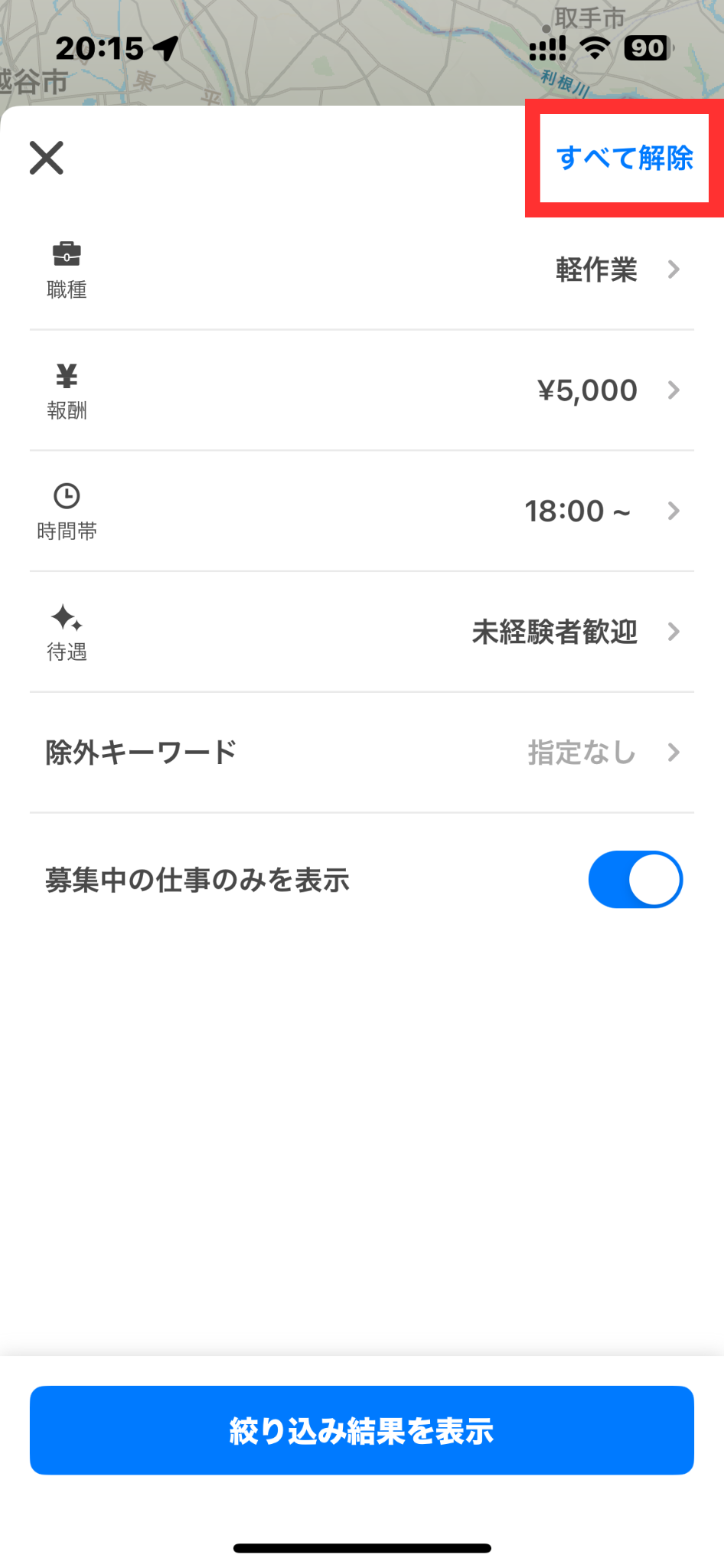The width and height of the screenshot is (724, 1568).
Task: Change the 報酬 pay filter
Action: pos(361,390)
